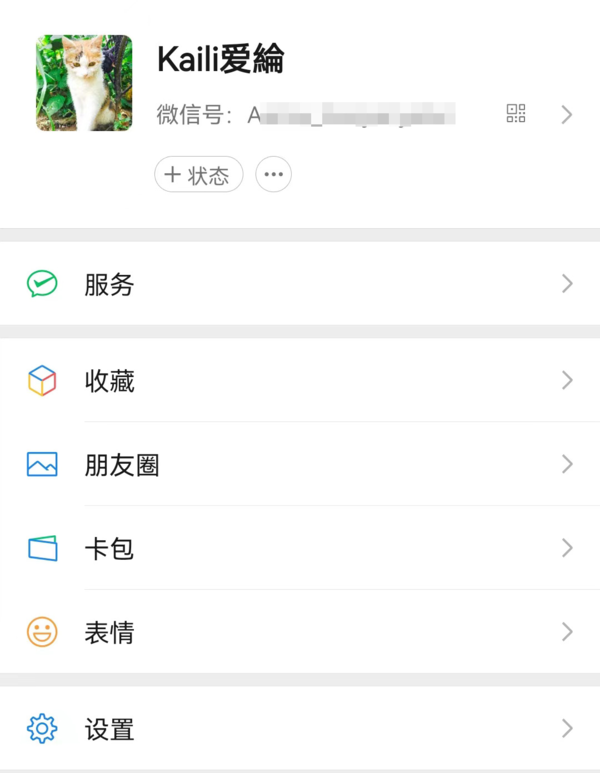Open my QR code icon
This screenshot has width=600, height=773.
pyautogui.click(x=516, y=114)
